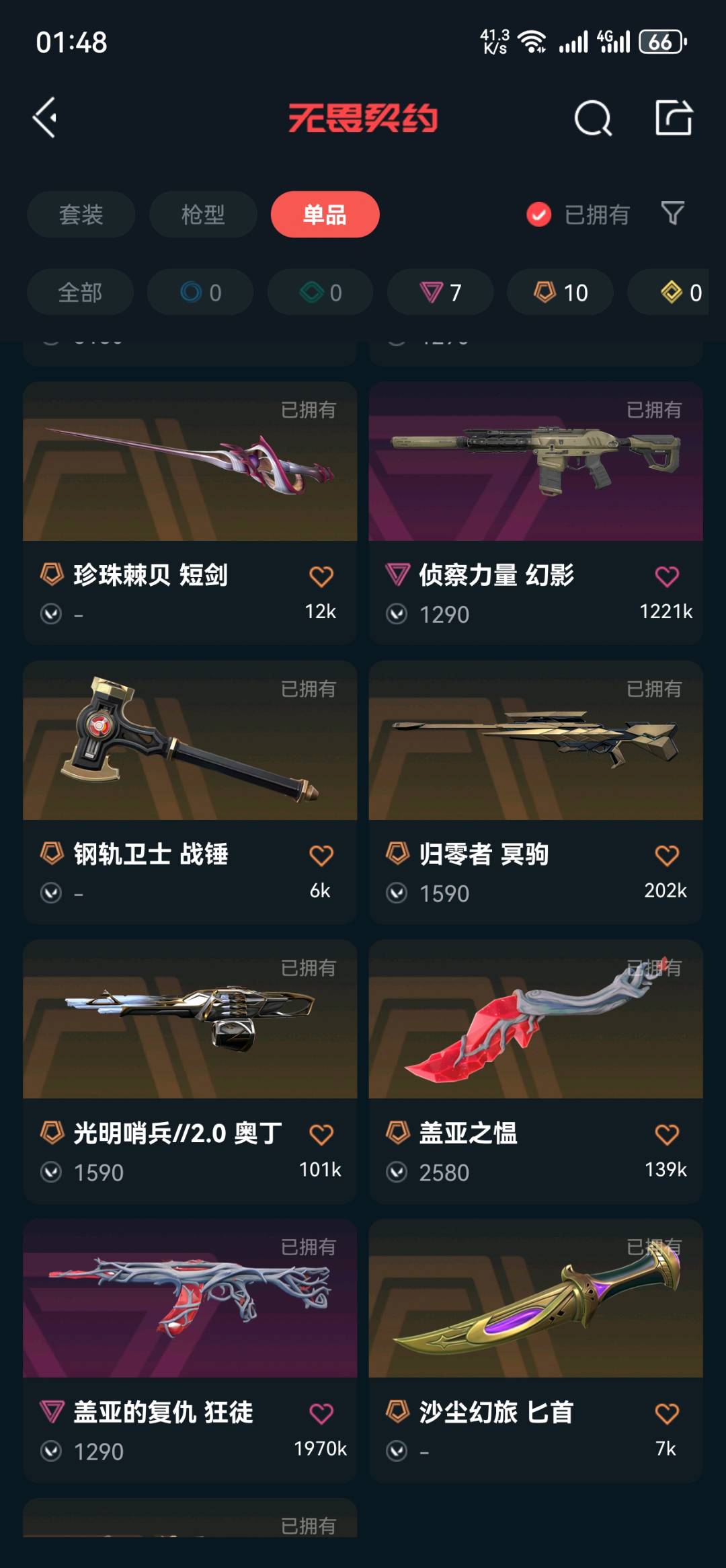Filter by purple tier chip showing 7
Screen dimensions: 726x1568
coord(440,293)
